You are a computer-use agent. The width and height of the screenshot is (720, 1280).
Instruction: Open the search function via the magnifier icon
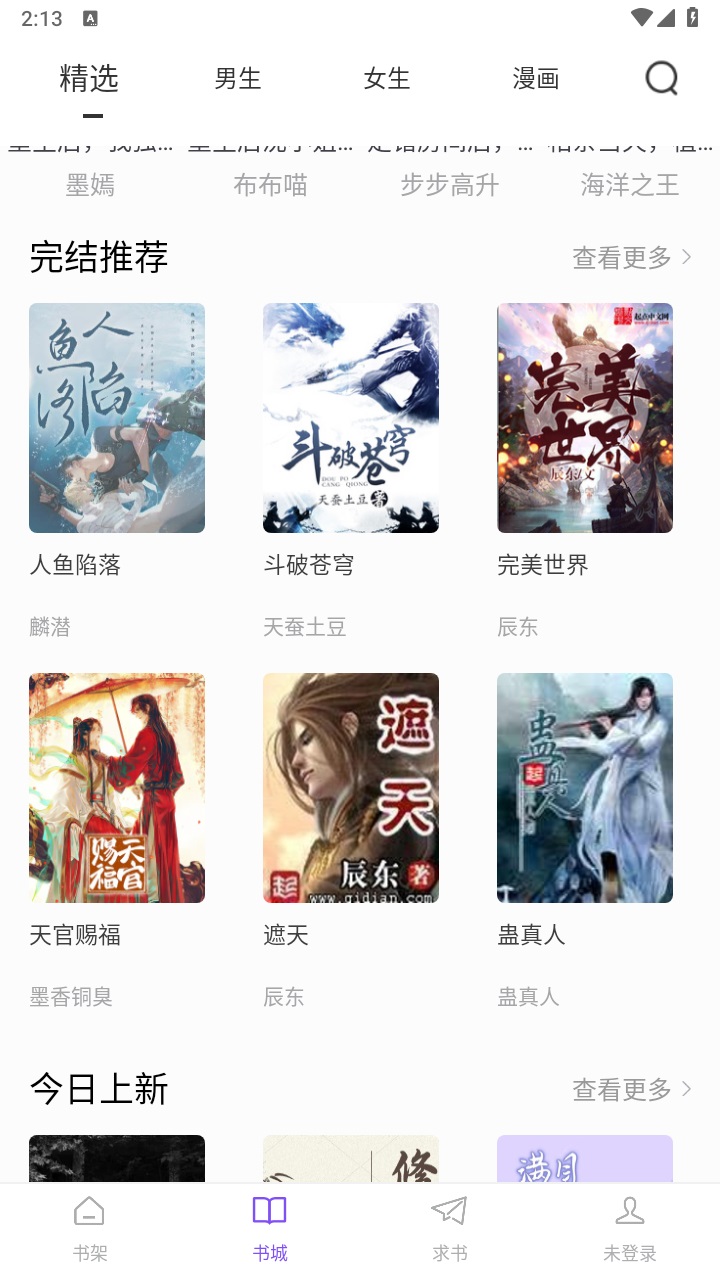660,78
